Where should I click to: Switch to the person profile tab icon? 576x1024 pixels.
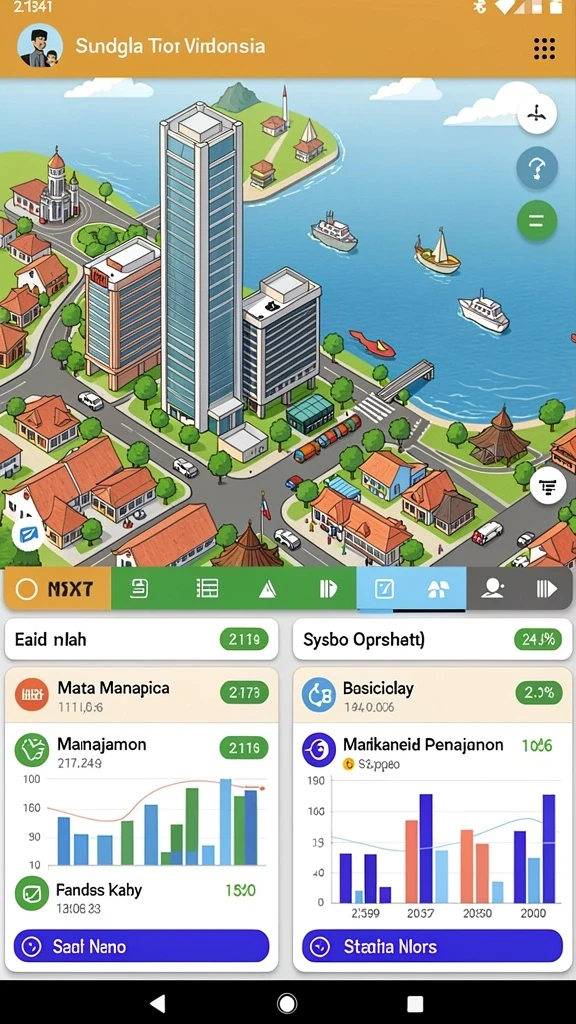tap(492, 589)
